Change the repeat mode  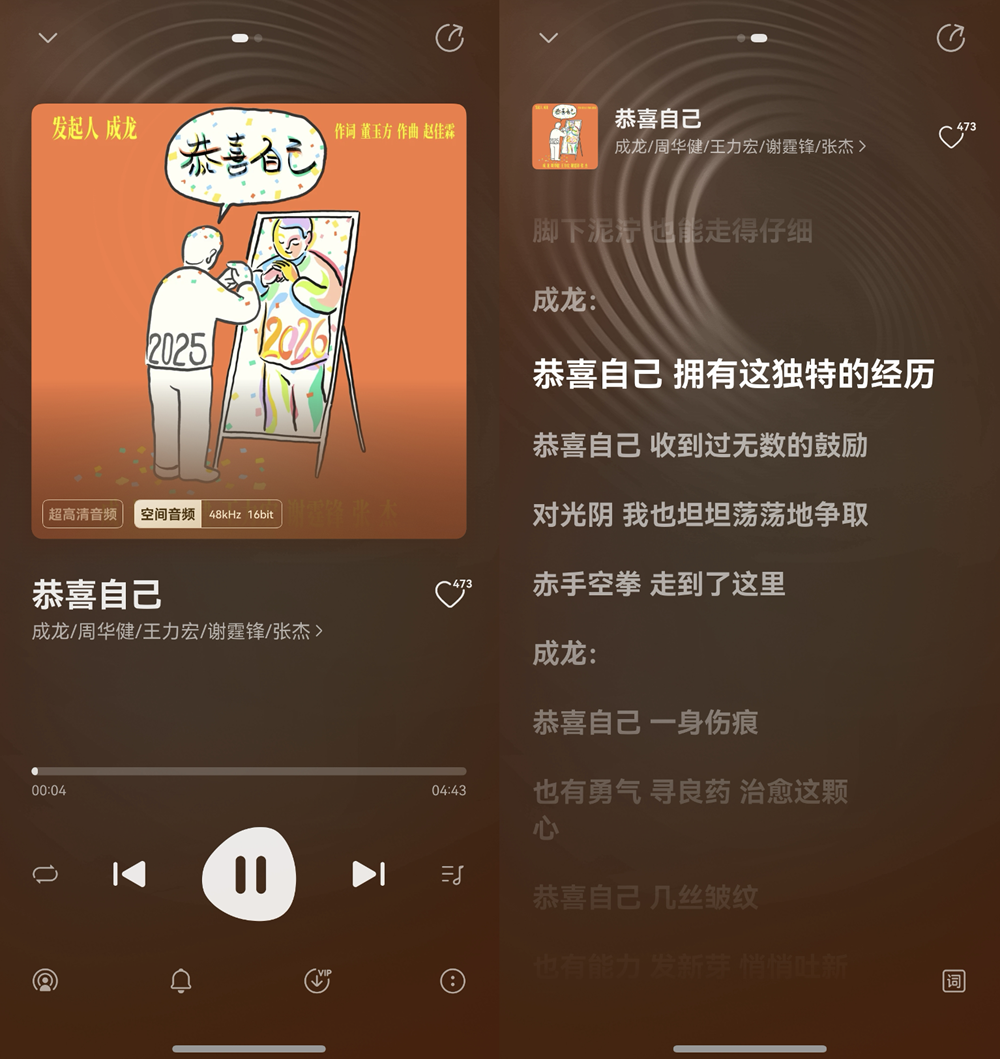(45, 874)
